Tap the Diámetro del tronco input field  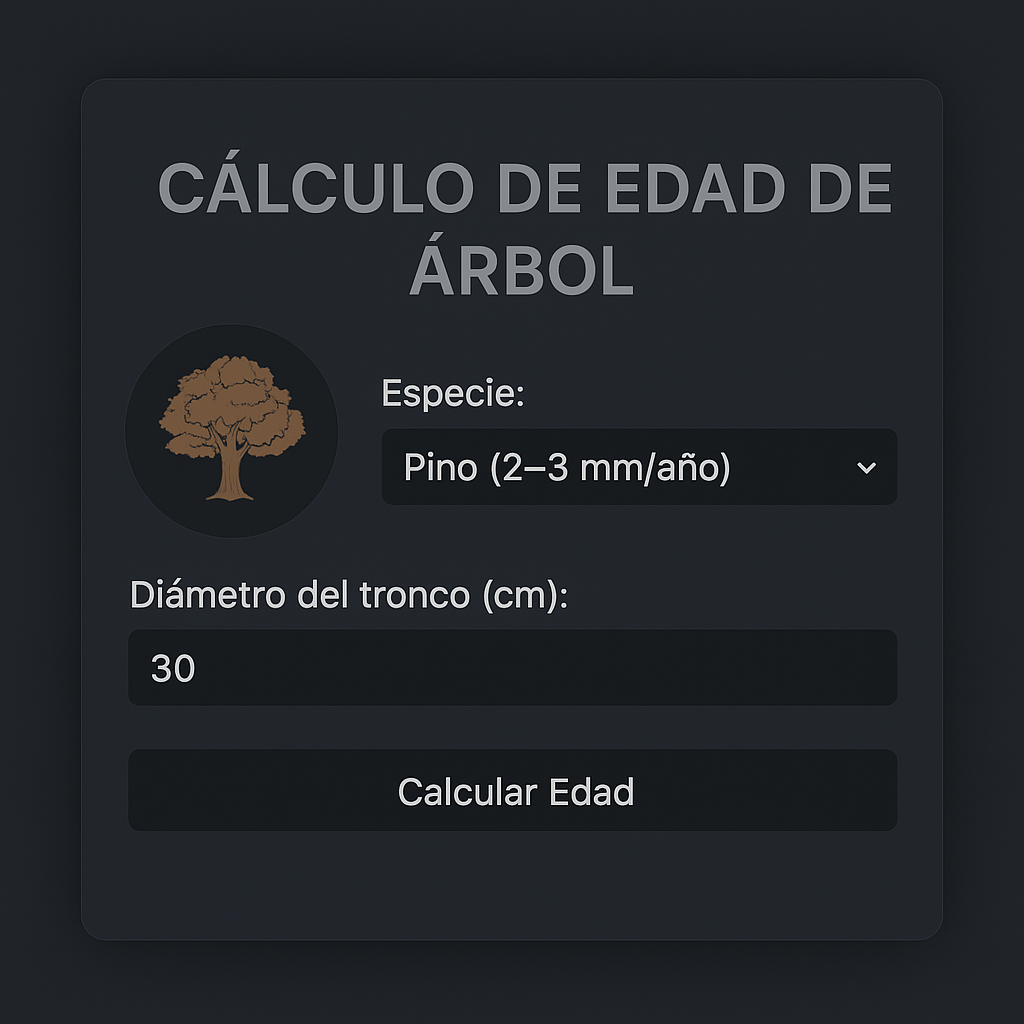point(512,668)
